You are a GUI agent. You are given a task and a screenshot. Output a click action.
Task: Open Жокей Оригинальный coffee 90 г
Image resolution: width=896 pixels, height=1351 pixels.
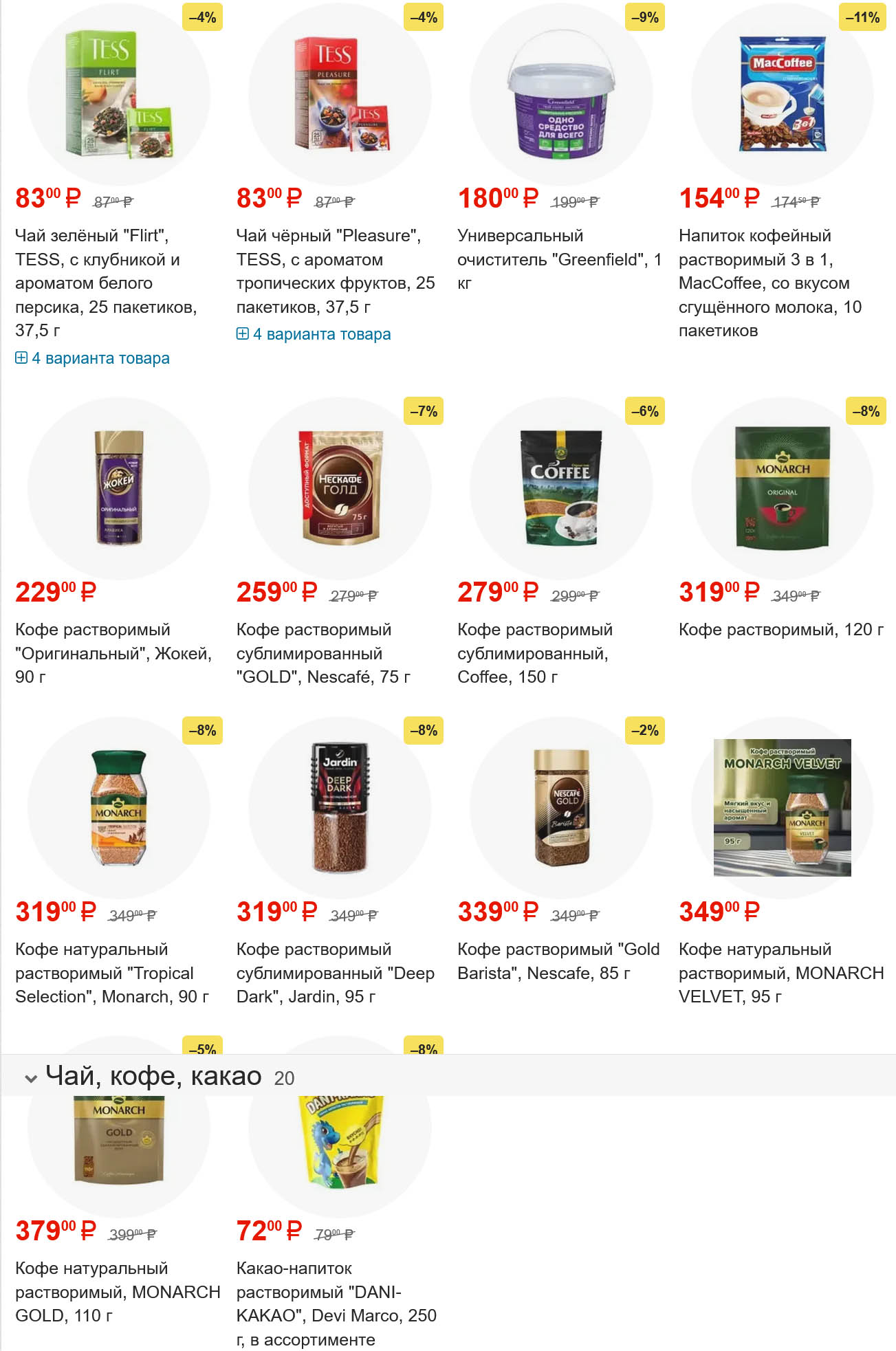click(113, 653)
